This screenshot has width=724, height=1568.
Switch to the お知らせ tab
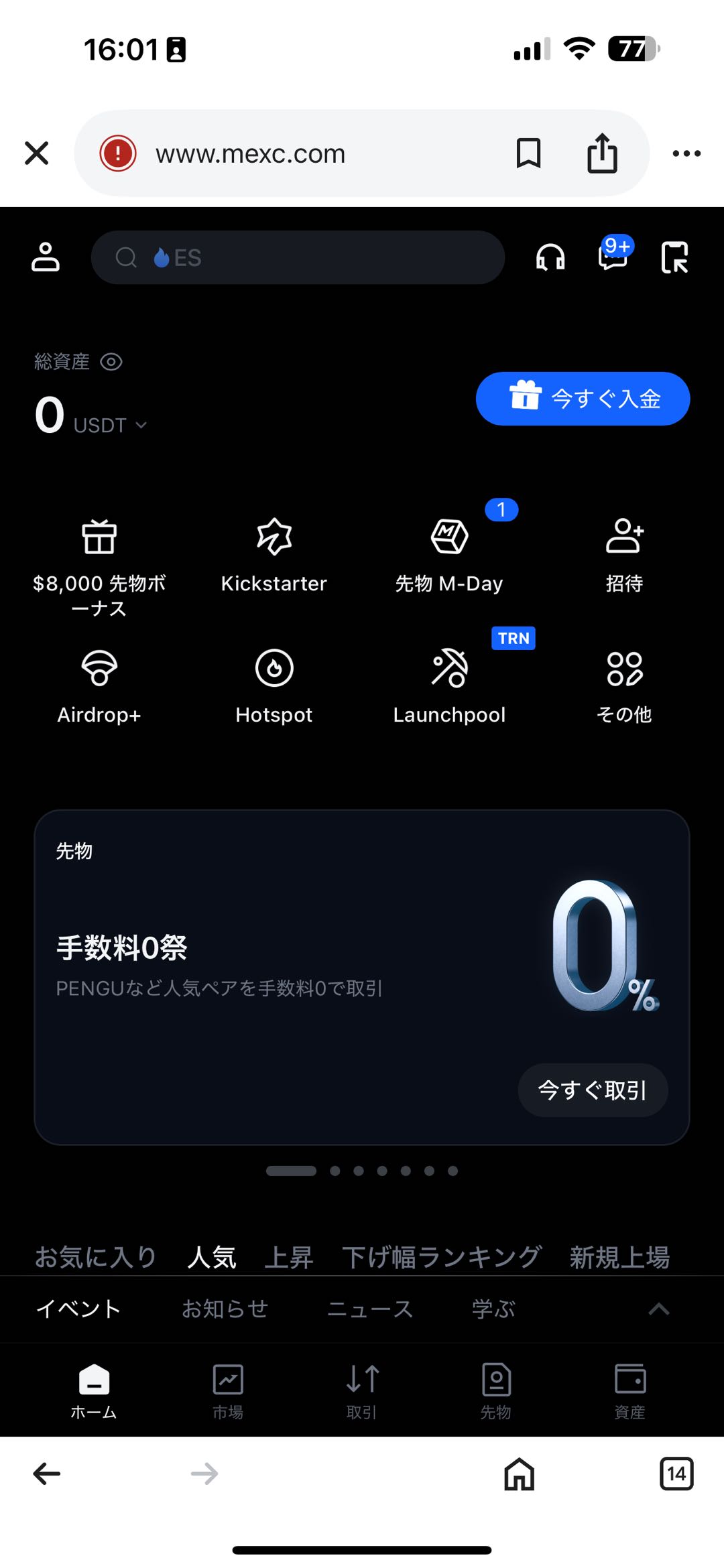pos(225,1309)
